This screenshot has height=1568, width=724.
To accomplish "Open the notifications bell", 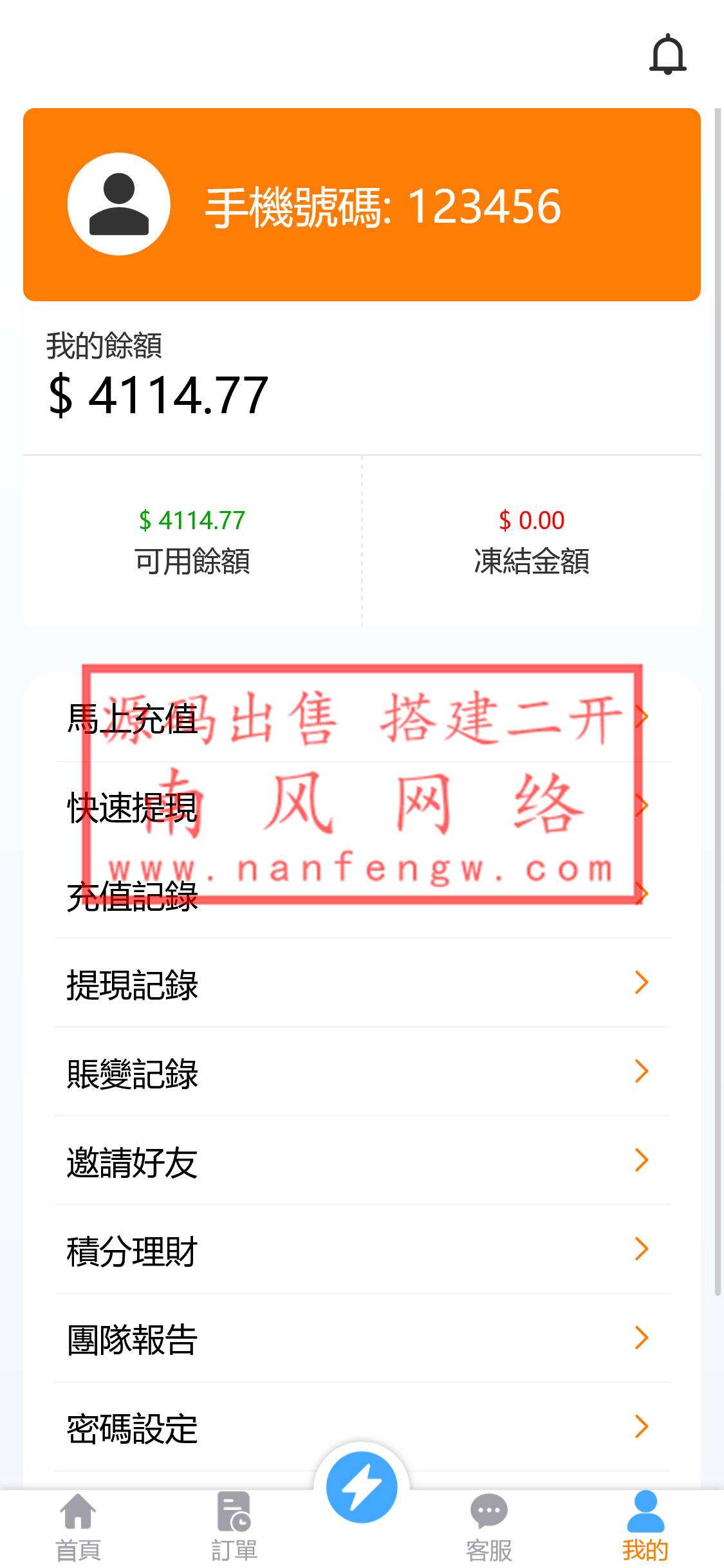I will [667, 55].
